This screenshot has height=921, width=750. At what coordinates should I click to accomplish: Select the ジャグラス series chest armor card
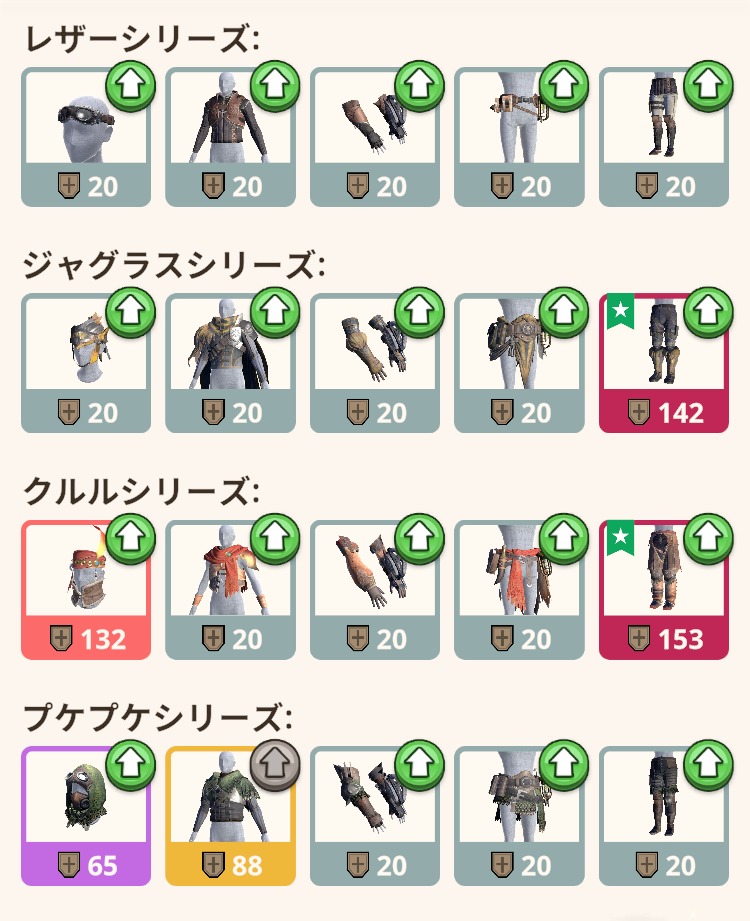pyautogui.click(x=230, y=363)
